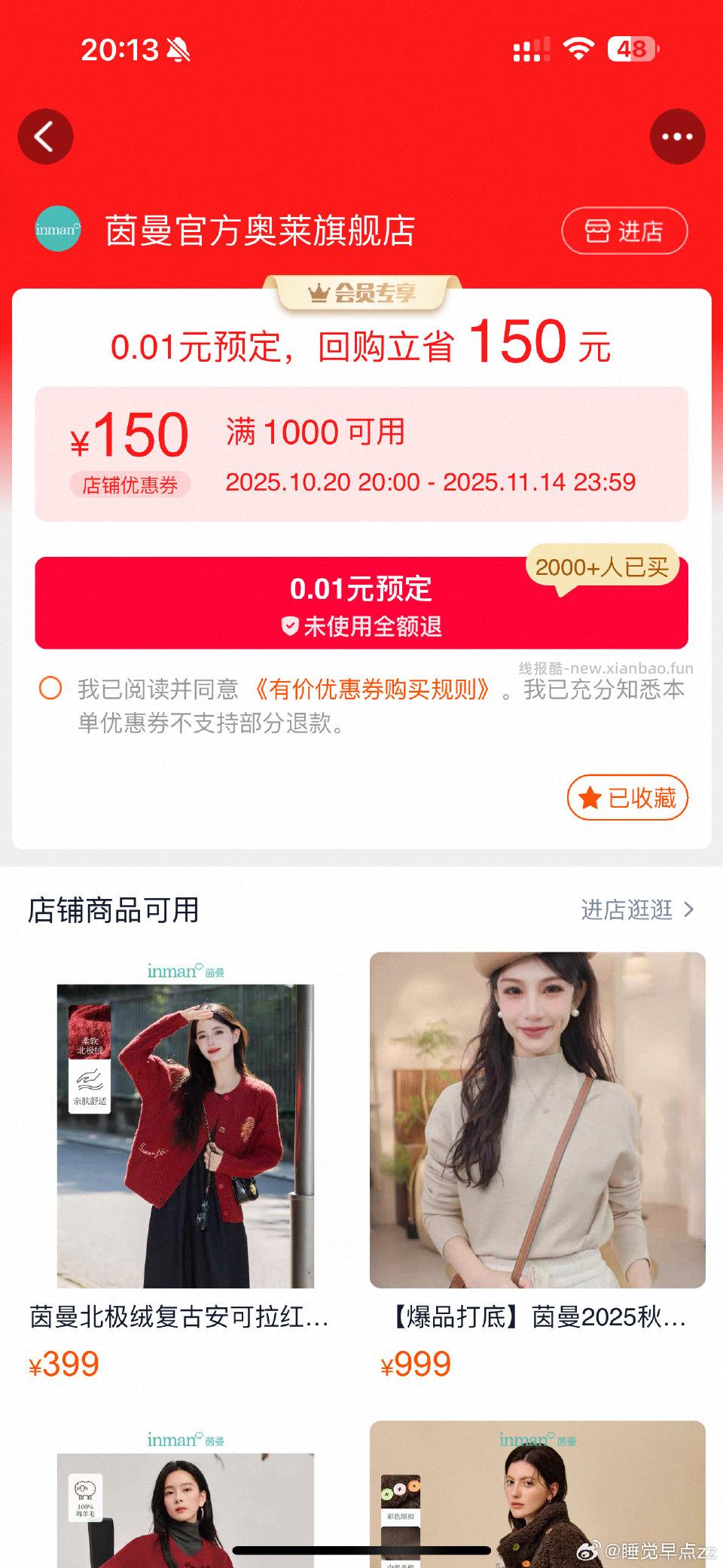
Task: Tap the ¥150 满1000可用 store coupon
Action: point(361,454)
